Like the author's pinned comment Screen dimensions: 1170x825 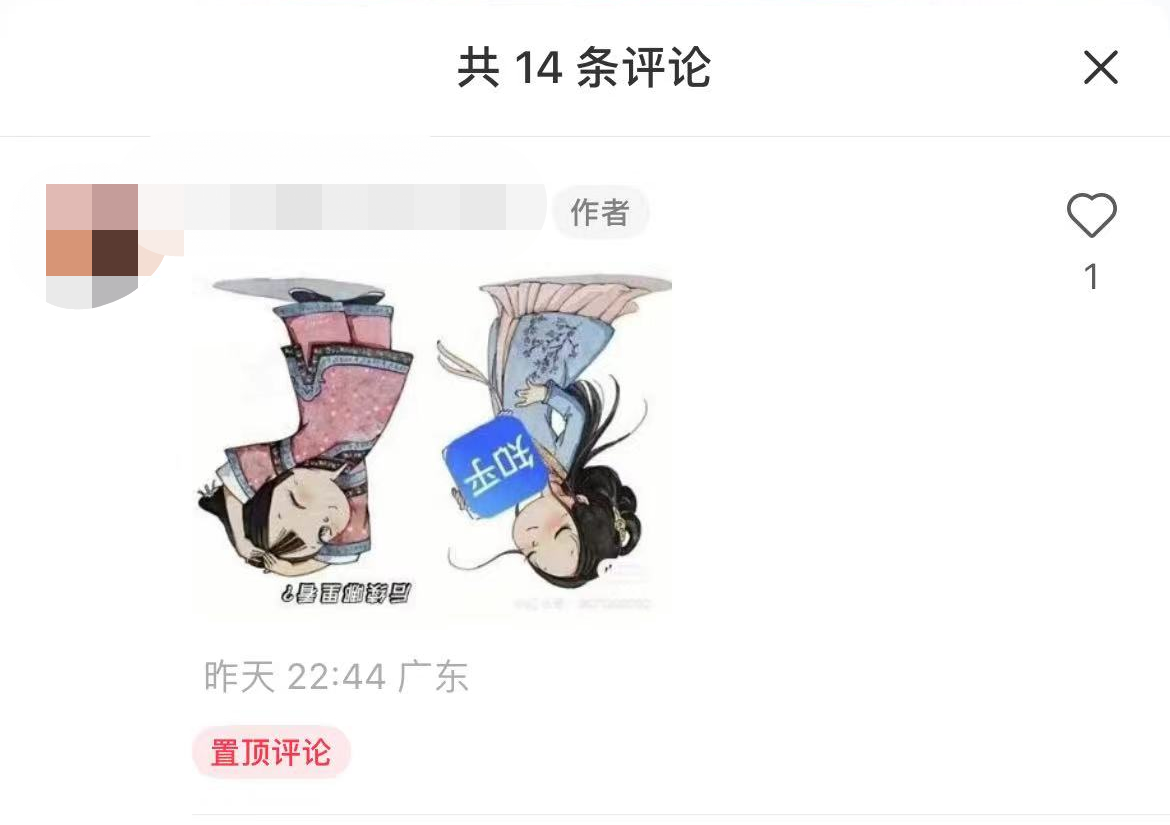(1091, 215)
